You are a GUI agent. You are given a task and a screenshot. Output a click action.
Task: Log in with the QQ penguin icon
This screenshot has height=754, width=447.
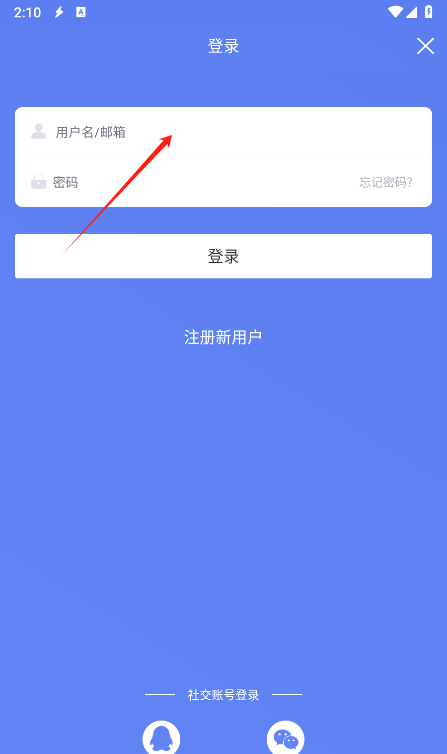point(161,738)
